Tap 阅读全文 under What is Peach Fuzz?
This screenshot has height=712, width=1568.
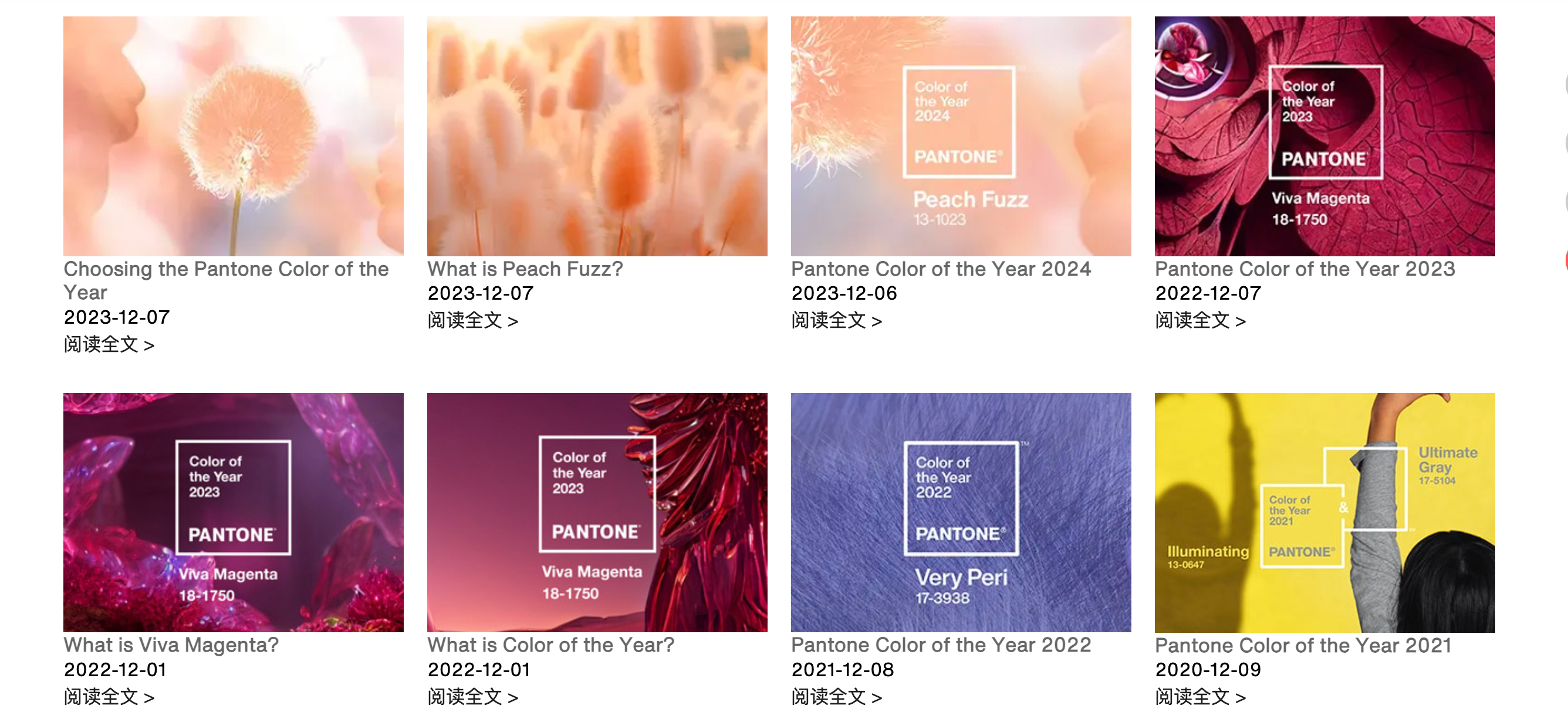[472, 320]
